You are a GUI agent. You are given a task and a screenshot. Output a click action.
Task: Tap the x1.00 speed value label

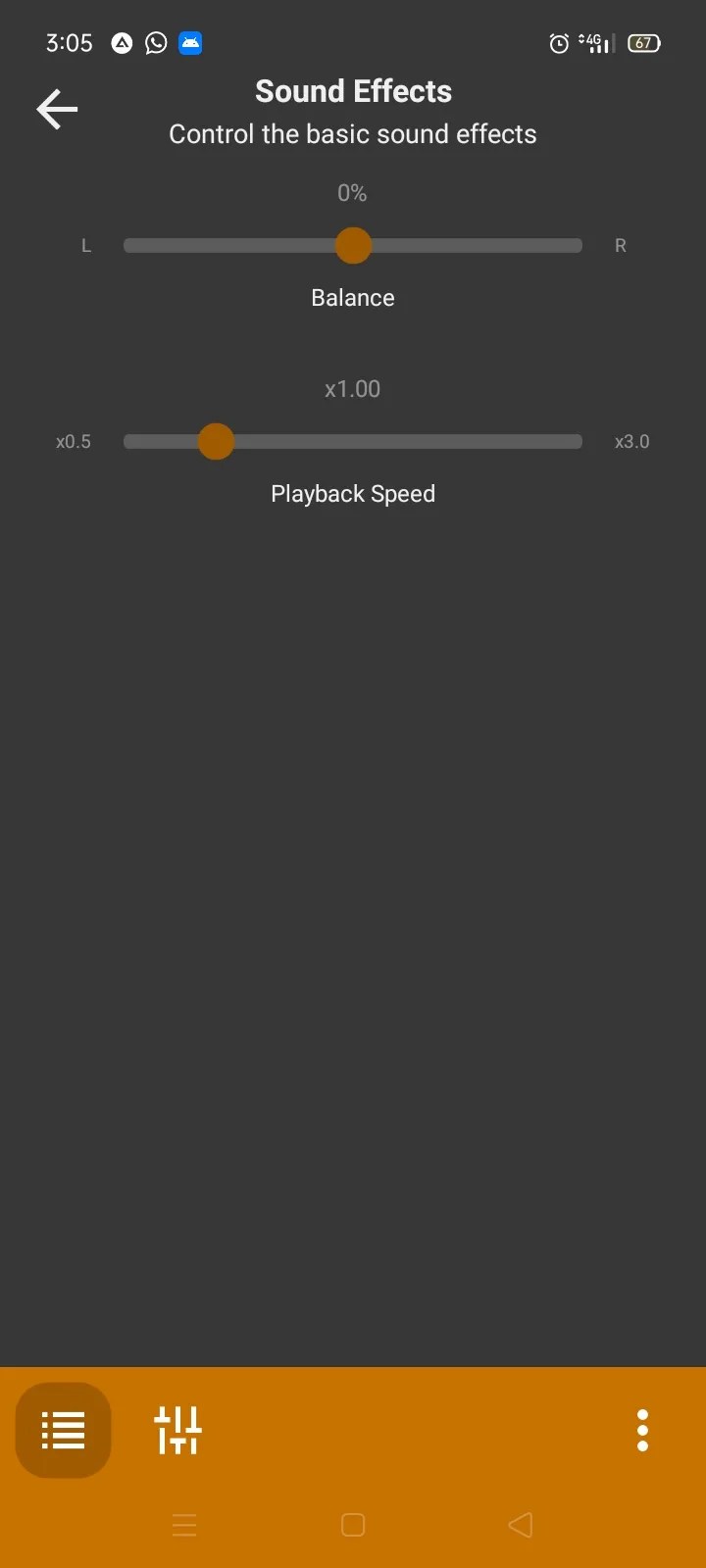(352, 388)
